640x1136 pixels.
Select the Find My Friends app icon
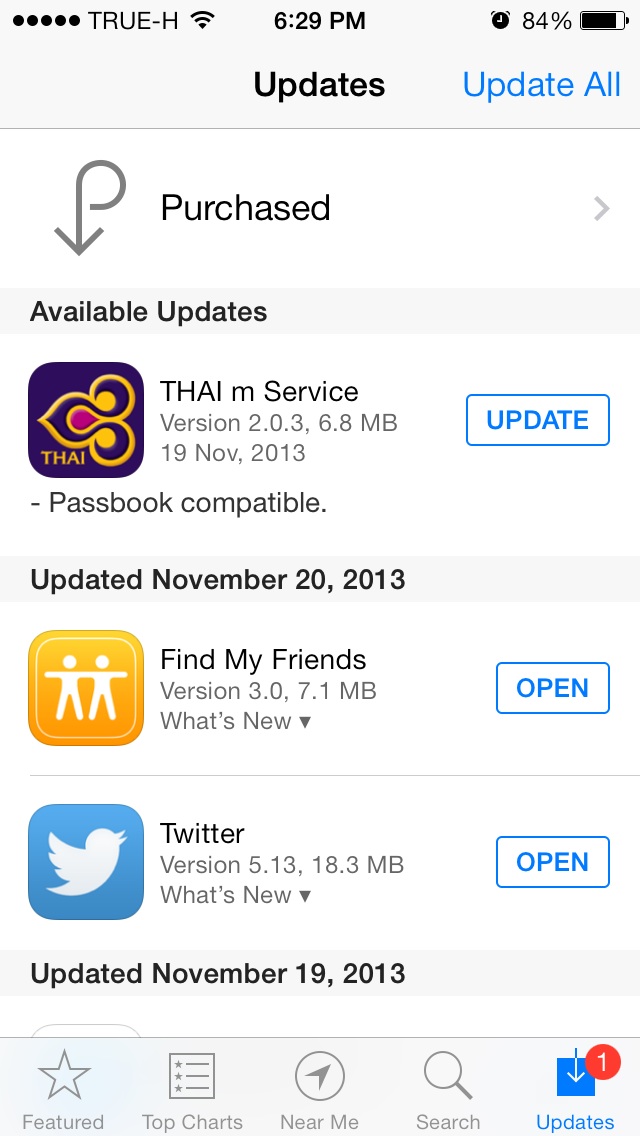(x=86, y=688)
